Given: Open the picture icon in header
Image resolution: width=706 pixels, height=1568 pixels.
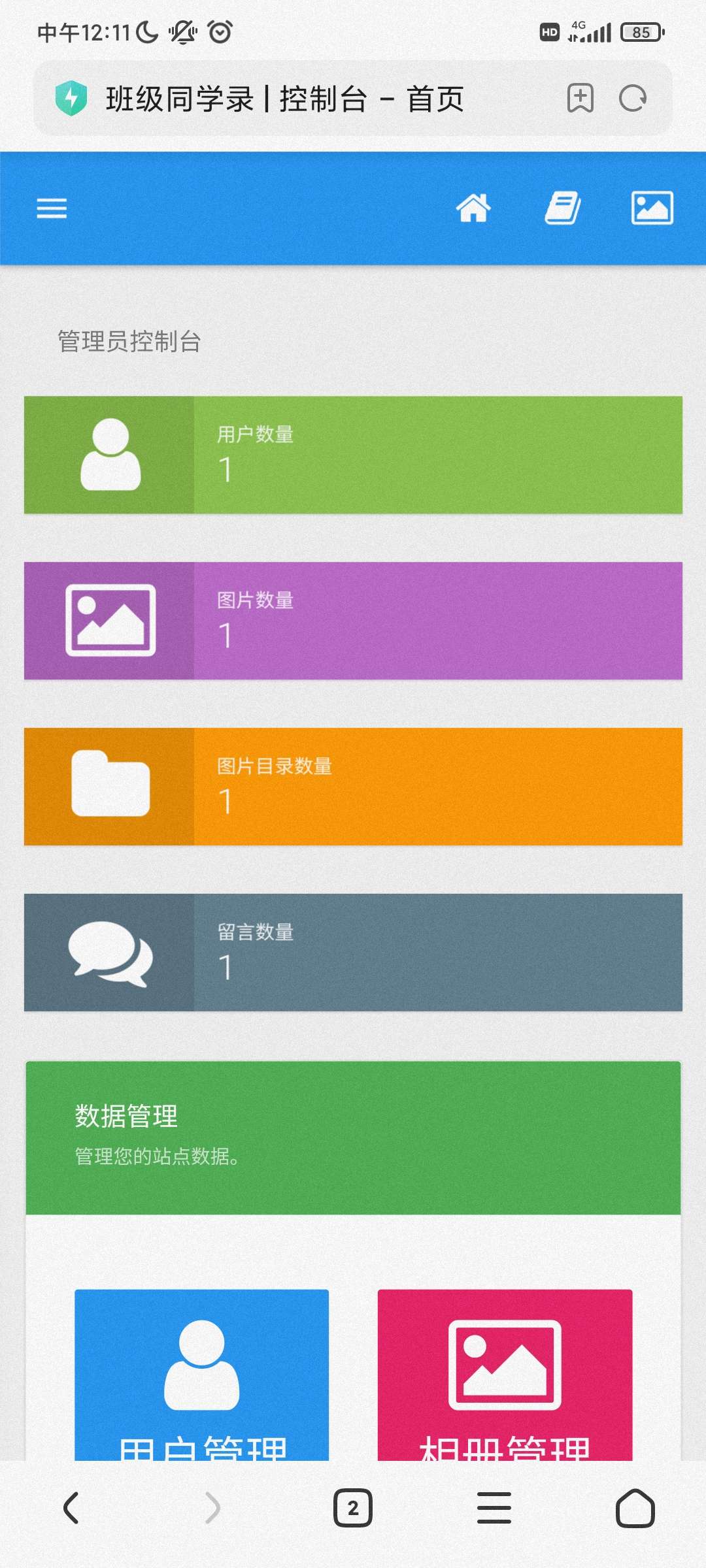Looking at the screenshot, I should [652, 208].
